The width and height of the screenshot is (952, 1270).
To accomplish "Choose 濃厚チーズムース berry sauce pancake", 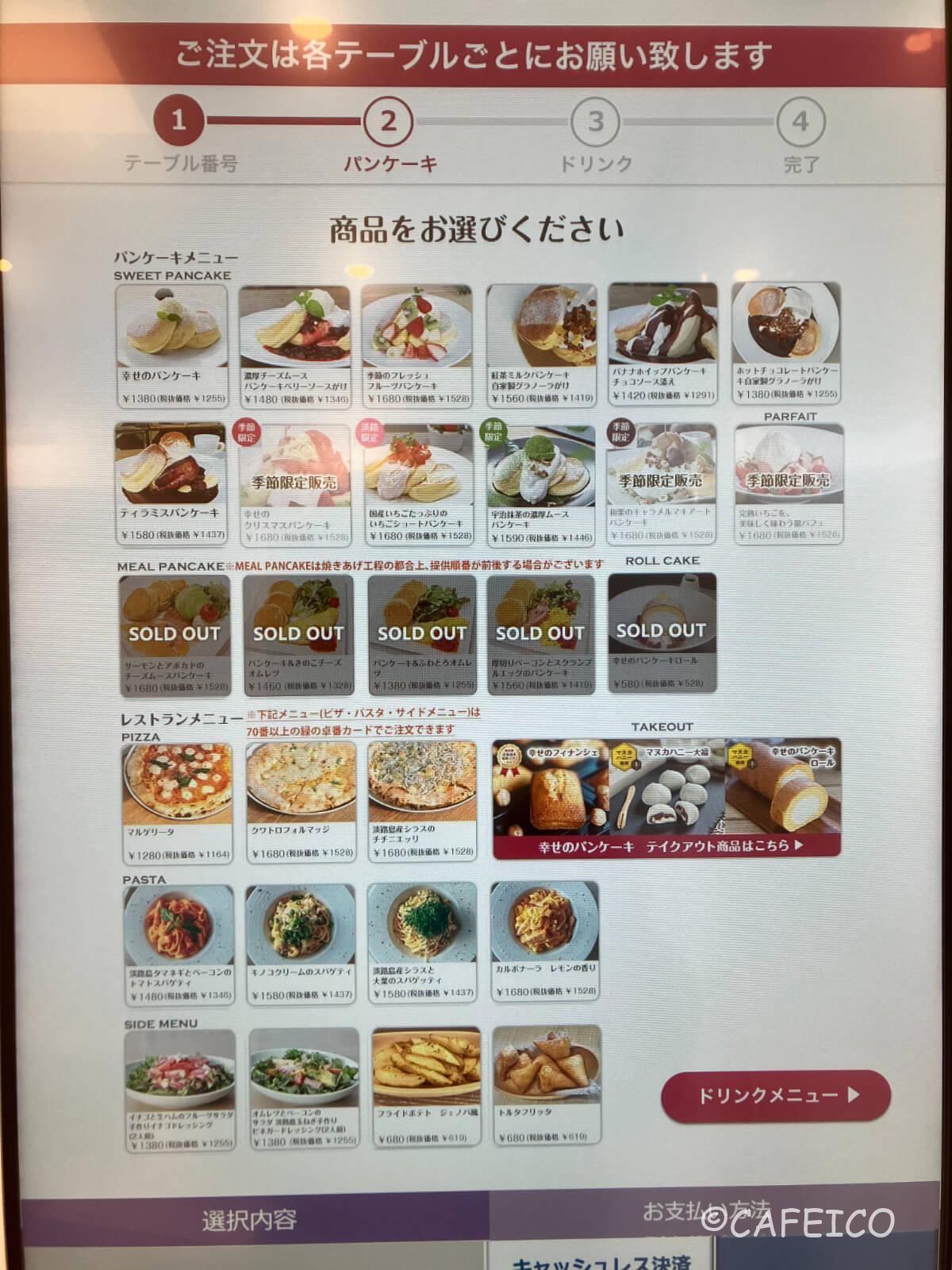I will [295, 344].
